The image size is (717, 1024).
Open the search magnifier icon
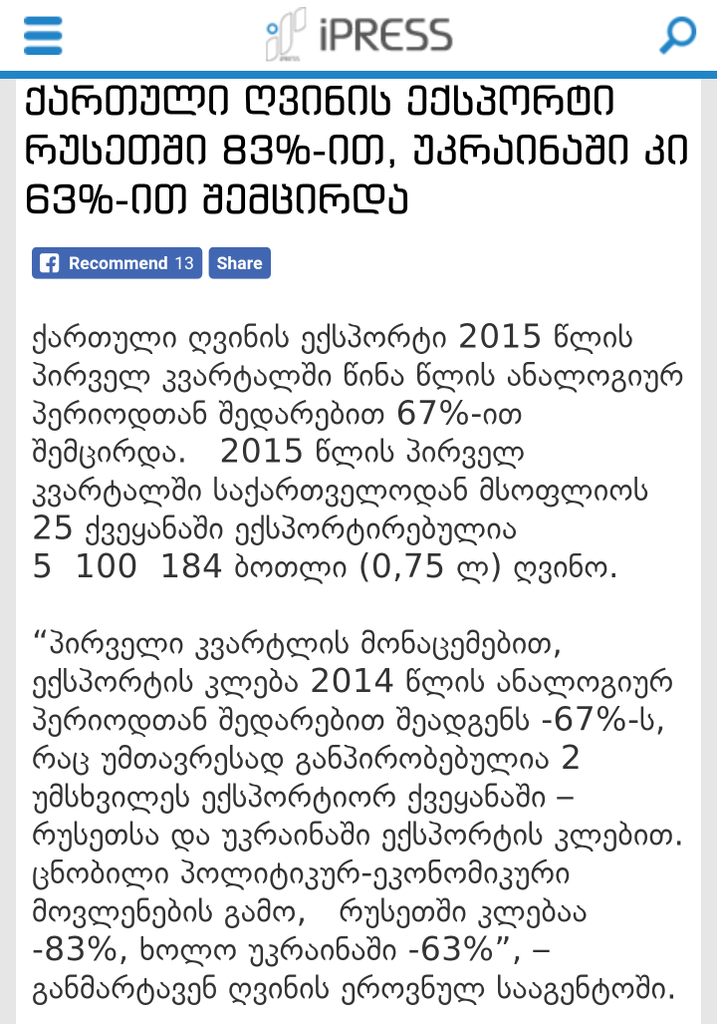coord(677,36)
